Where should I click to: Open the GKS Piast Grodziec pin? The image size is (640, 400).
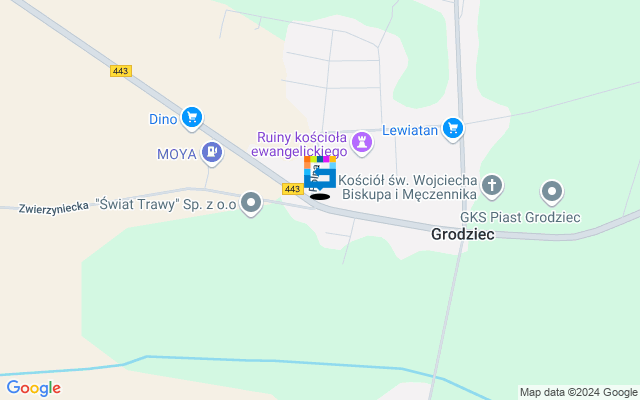551,190
